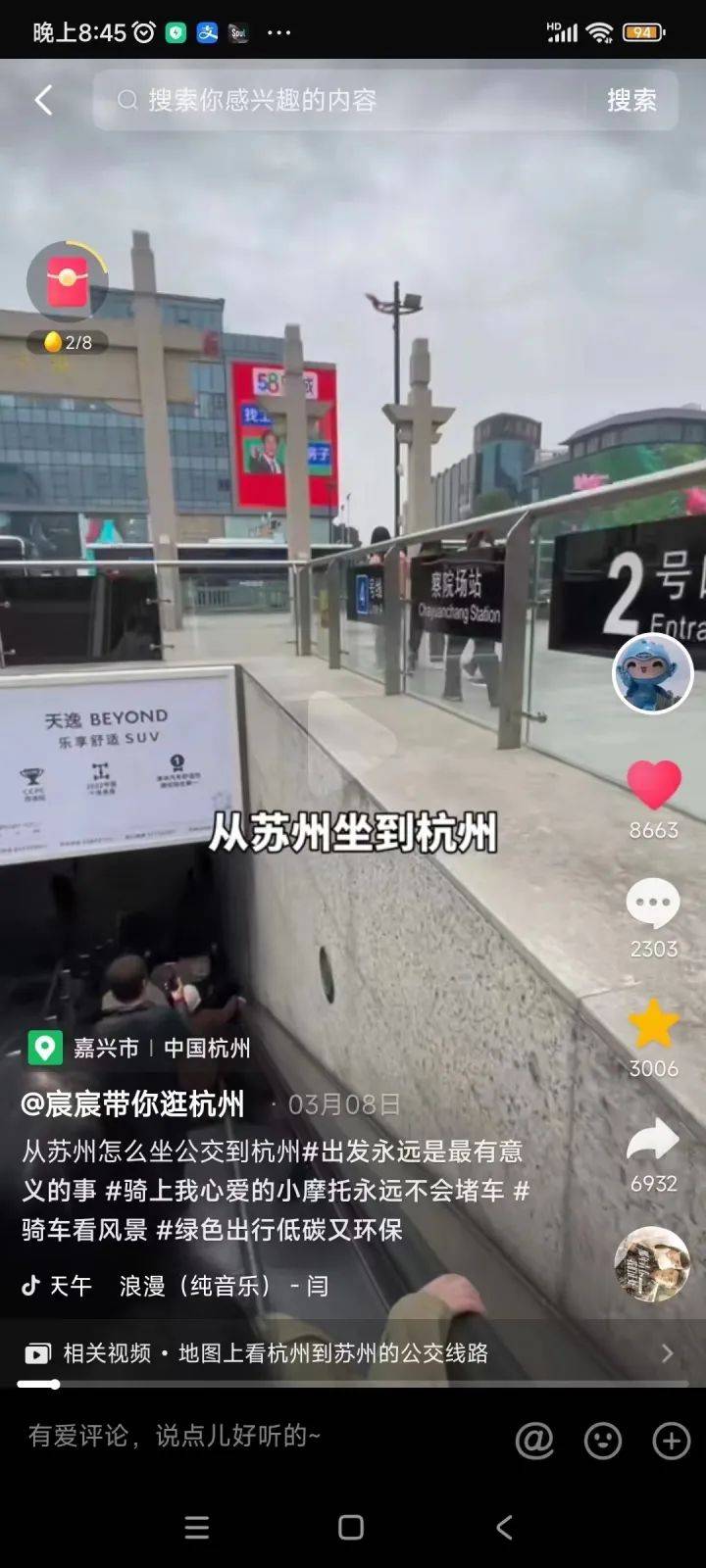Open related video 地图上看杭州到苏州的公交线路
Viewport: 706px width, 1568px height.
(333, 1353)
